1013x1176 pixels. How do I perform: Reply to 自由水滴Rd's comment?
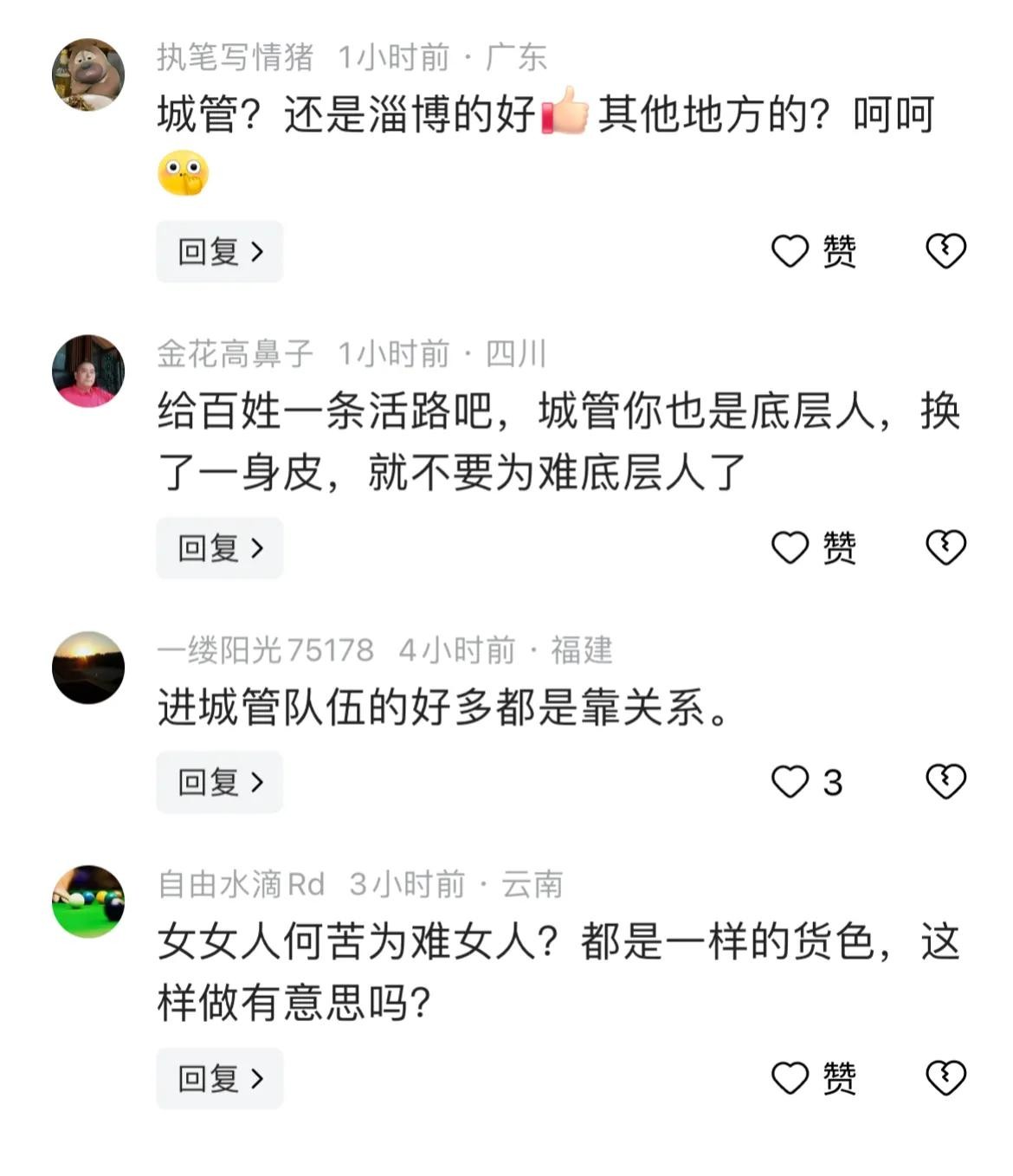click(220, 1079)
